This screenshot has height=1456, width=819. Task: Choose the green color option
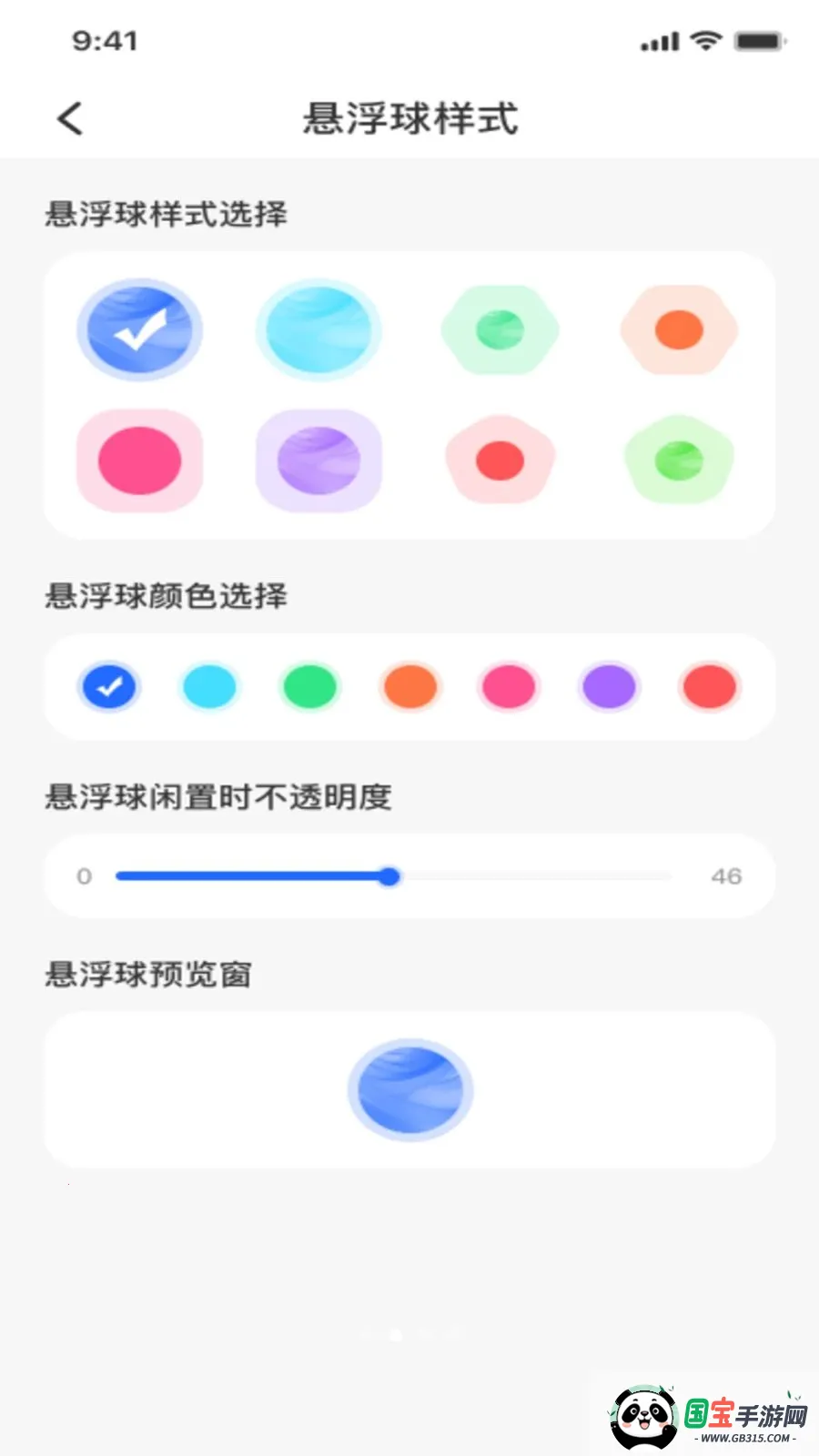point(309,687)
